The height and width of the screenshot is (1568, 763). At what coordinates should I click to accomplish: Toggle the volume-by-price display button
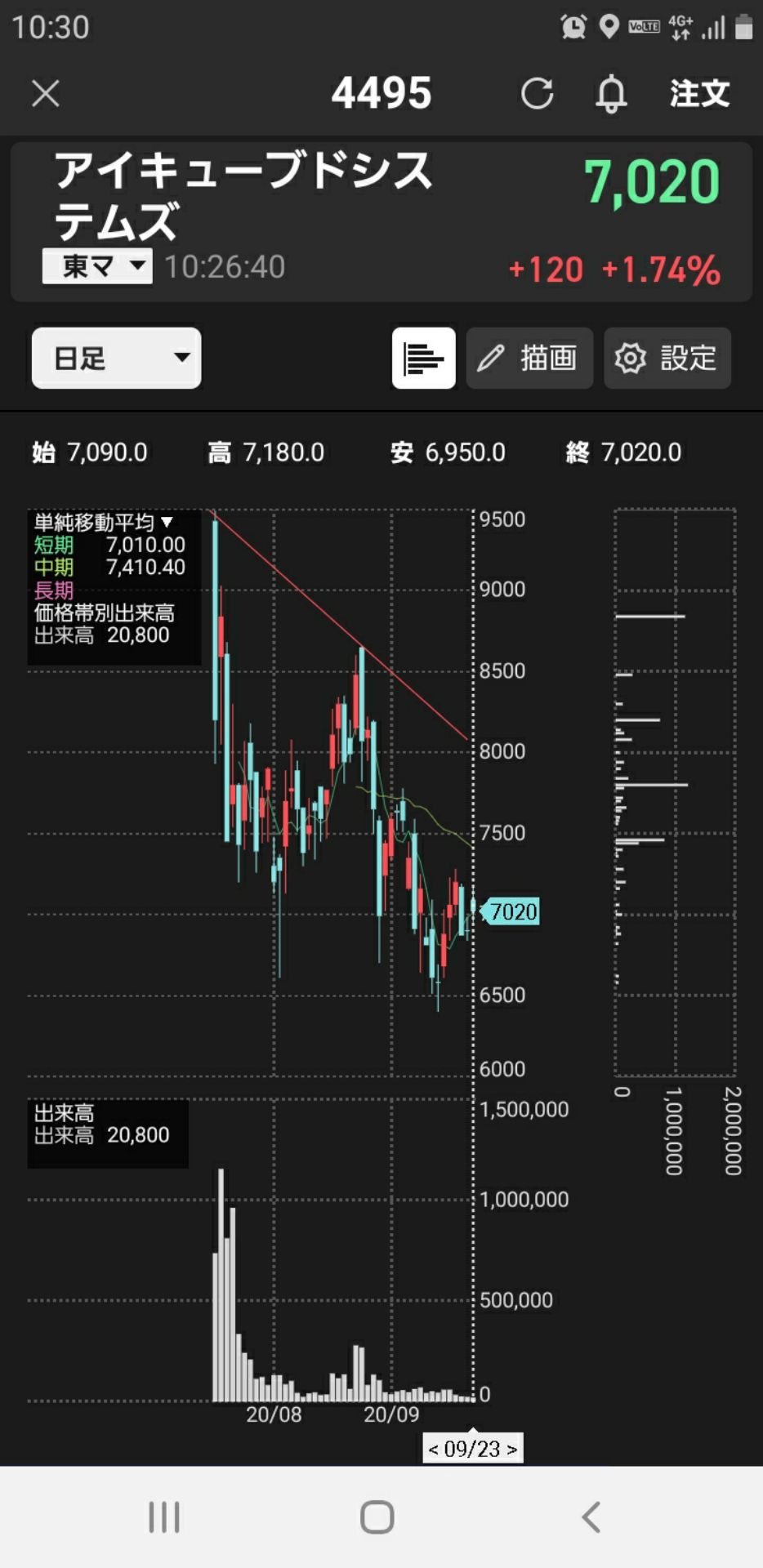pos(423,358)
